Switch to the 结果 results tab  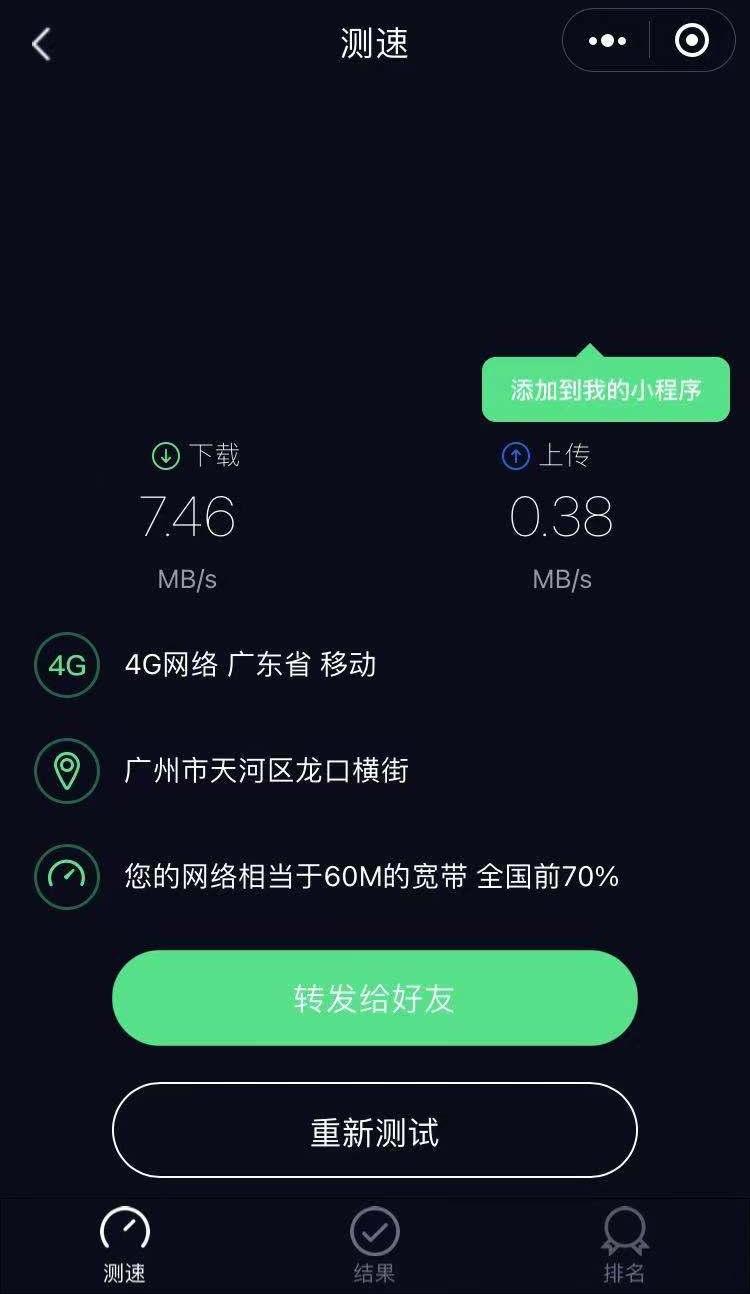click(x=374, y=1245)
